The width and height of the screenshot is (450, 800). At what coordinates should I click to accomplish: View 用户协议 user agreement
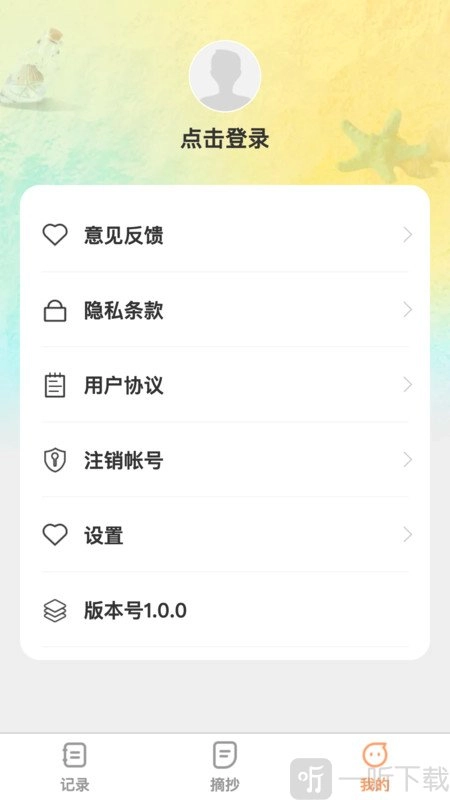tap(225, 385)
